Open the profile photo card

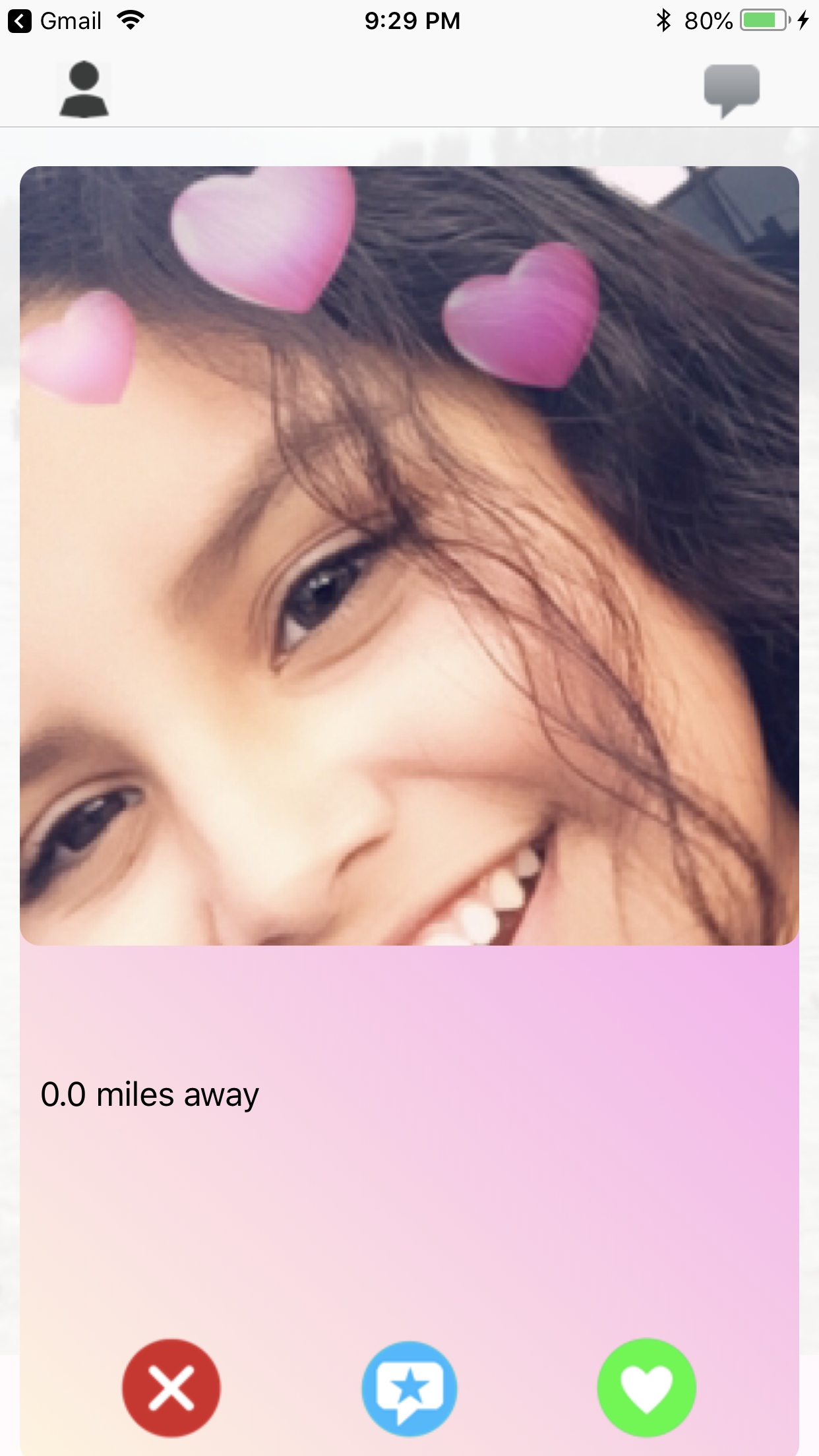(409, 555)
